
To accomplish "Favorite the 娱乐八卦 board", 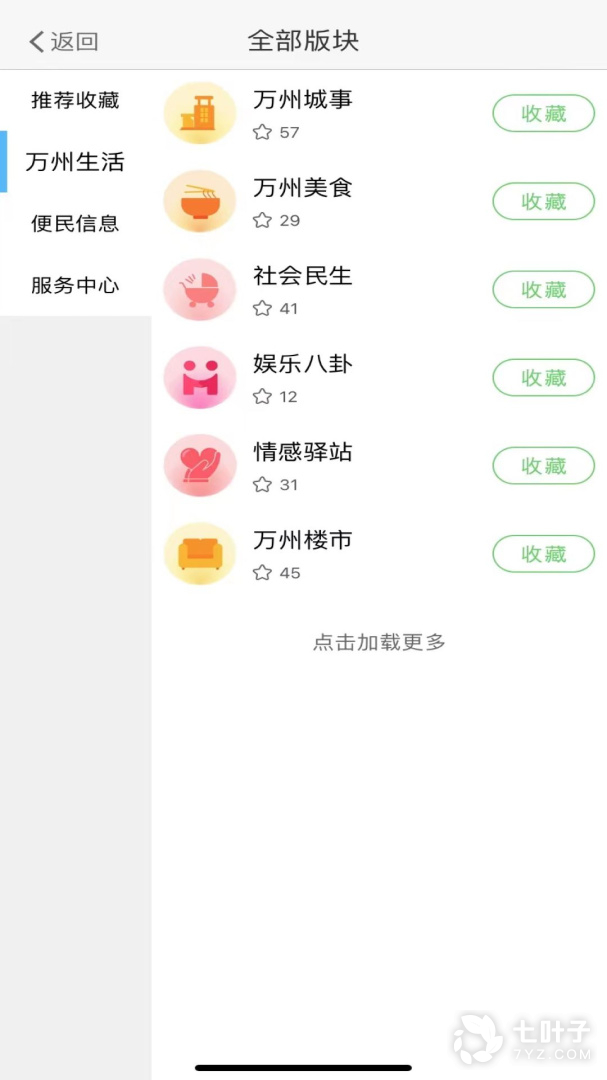I will (x=543, y=377).
